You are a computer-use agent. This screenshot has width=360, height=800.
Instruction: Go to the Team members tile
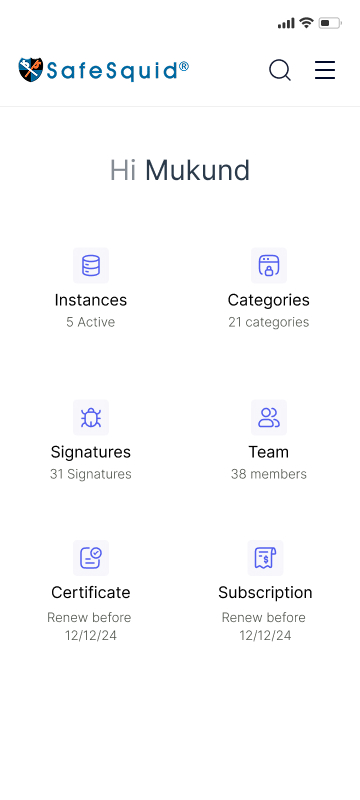(x=269, y=441)
